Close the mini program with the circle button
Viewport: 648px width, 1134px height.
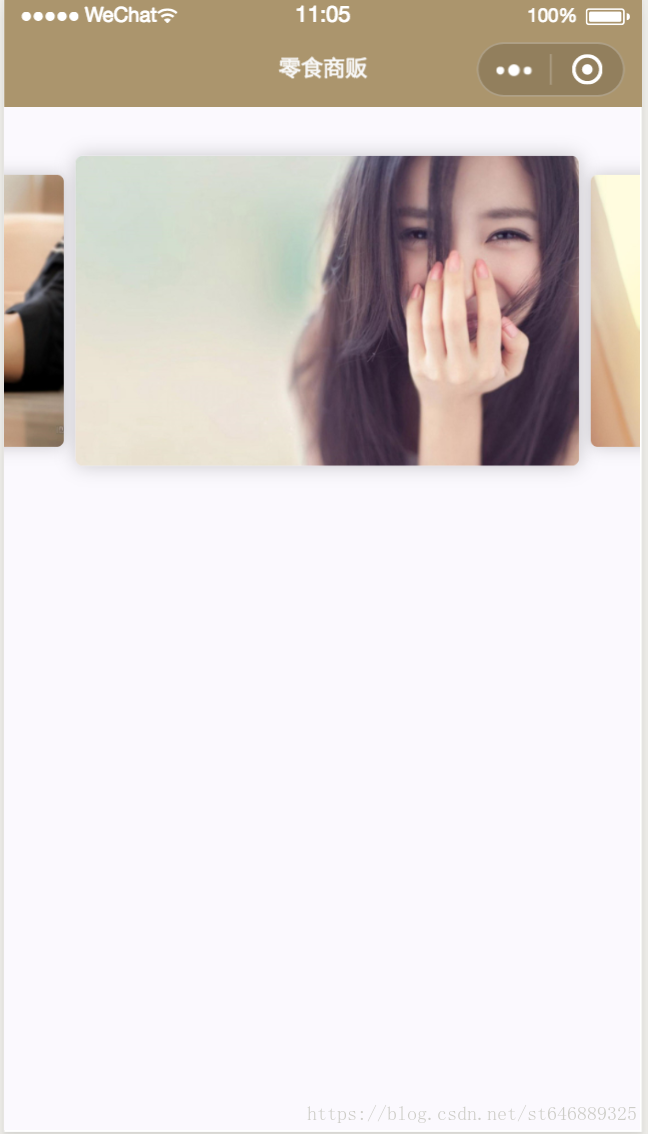[x=587, y=70]
